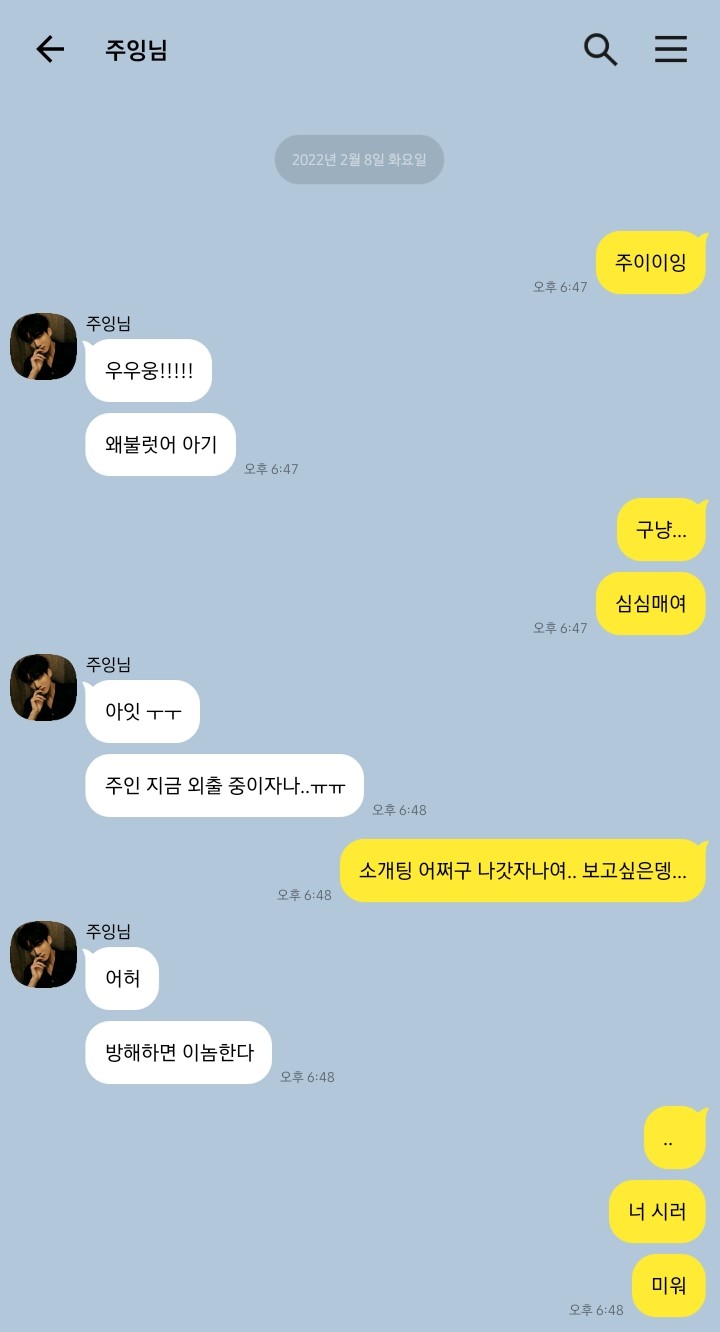View 주잉님's profile photo by 어허 message
720x1332 pixels.
[x=43, y=954]
